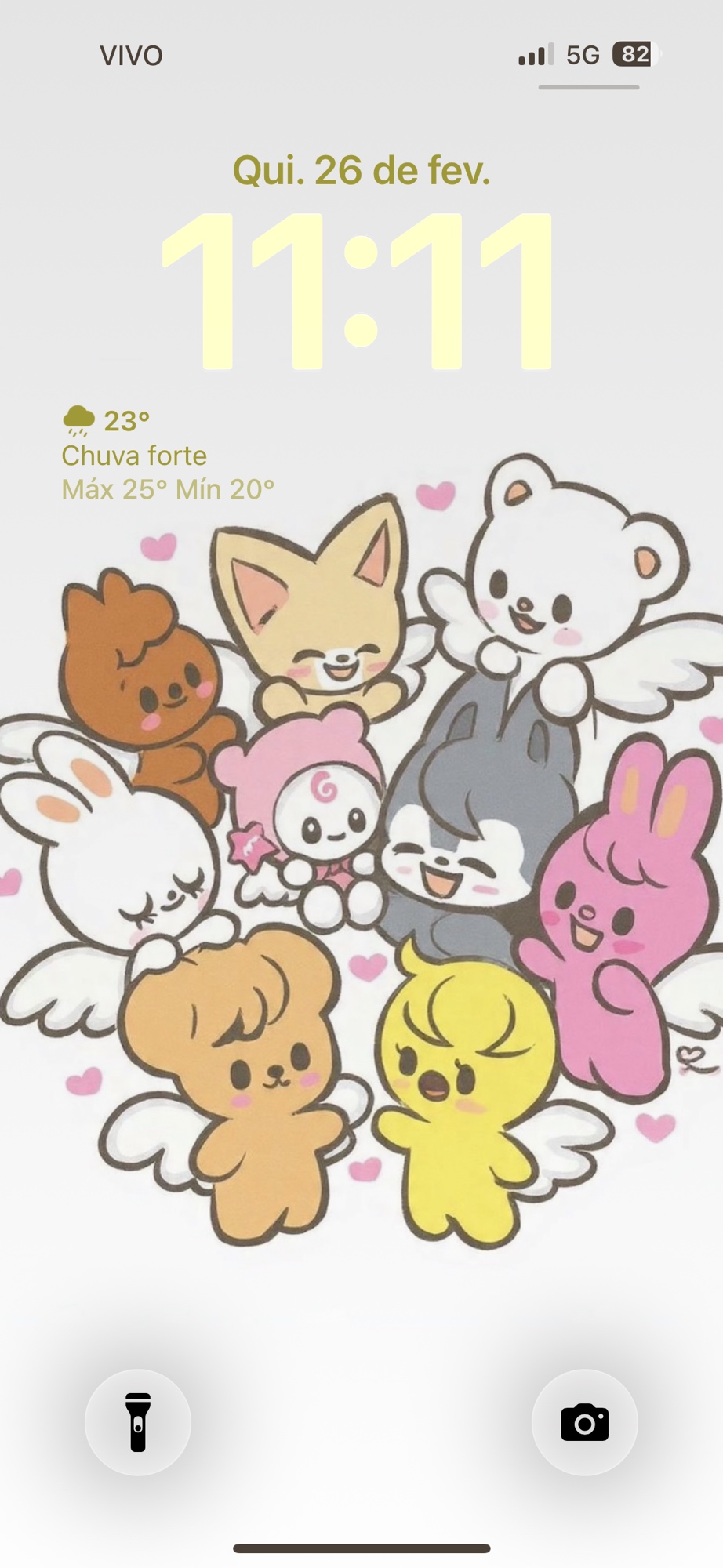This screenshot has height=1568, width=723.
Task: Open the camera shortcut
Action: pyautogui.click(x=584, y=1422)
